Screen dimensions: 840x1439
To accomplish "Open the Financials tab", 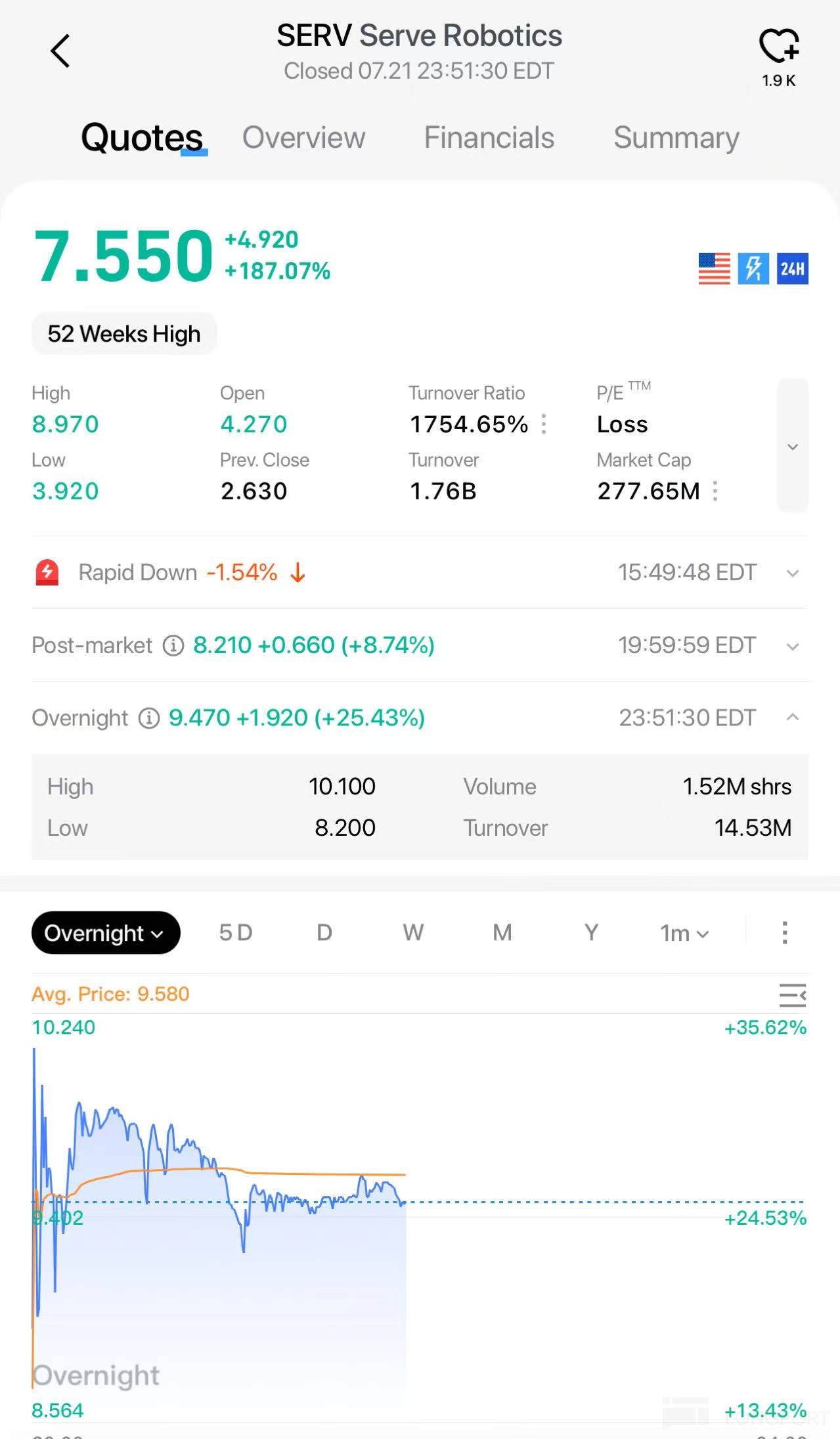I will click(489, 138).
